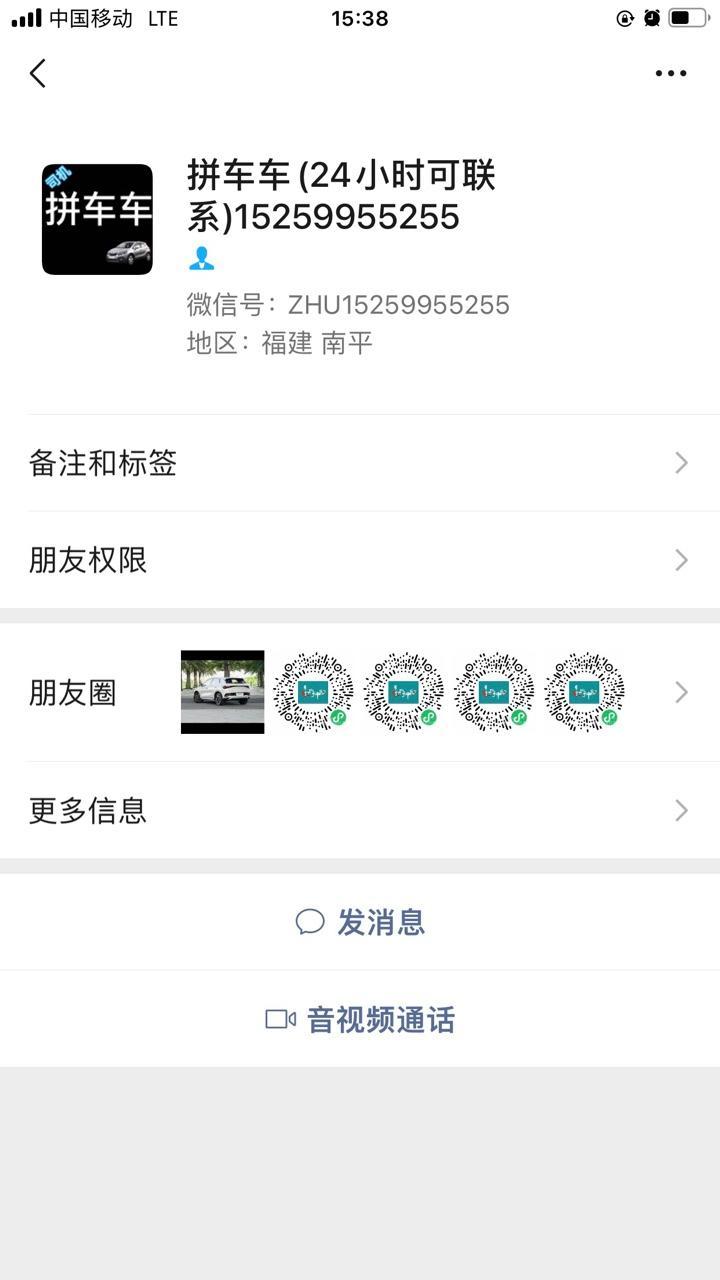This screenshot has width=720, height=1280.
Task: View the 拼车车 profile avatar
Action: [97, 219]
